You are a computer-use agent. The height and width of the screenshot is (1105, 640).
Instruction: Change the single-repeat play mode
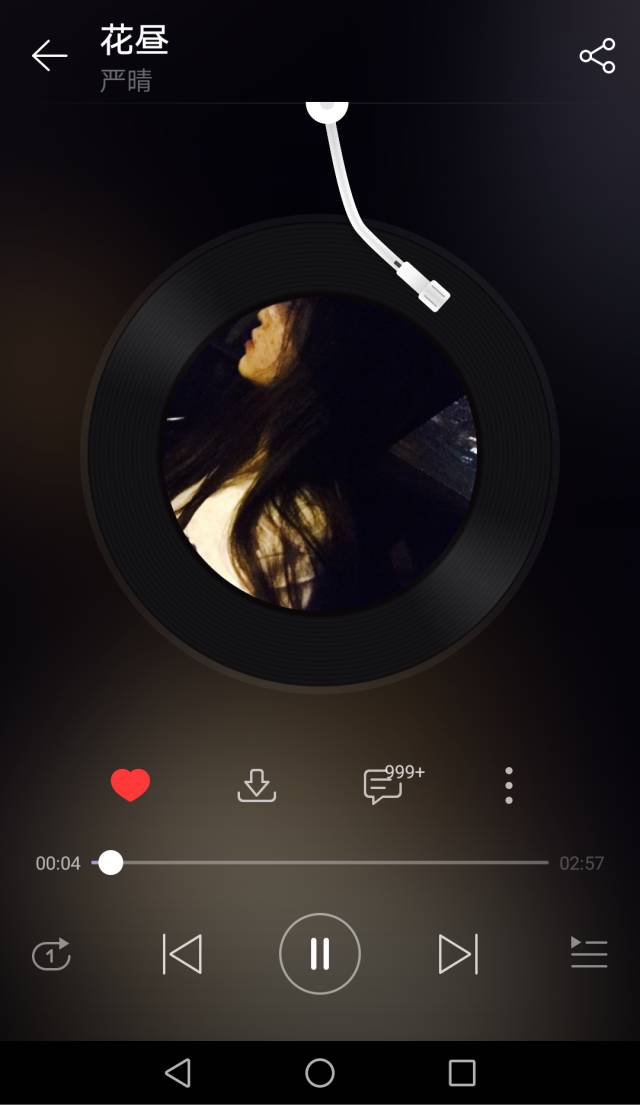(52, 954)
